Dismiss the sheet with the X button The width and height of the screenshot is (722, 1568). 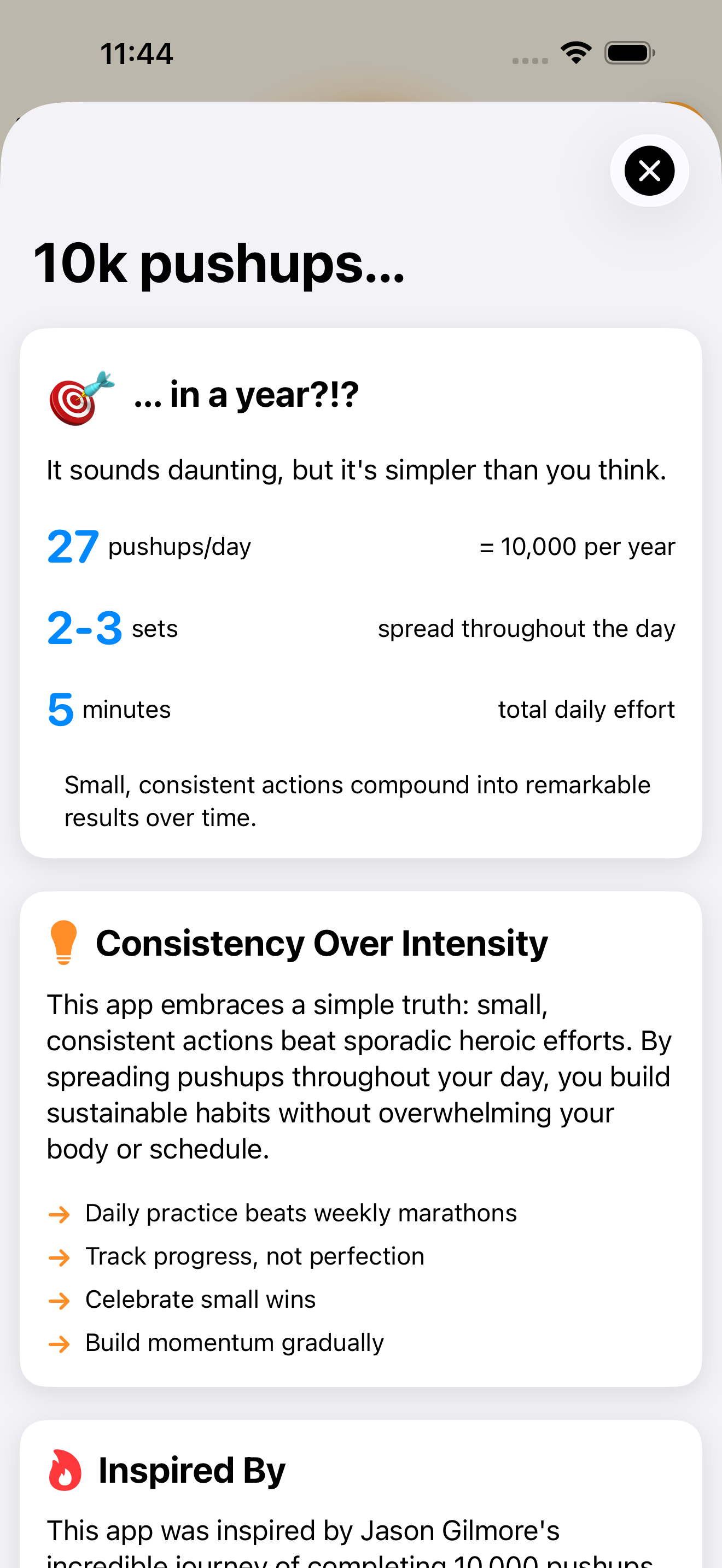pyautogui.click(x=649, y=171)
